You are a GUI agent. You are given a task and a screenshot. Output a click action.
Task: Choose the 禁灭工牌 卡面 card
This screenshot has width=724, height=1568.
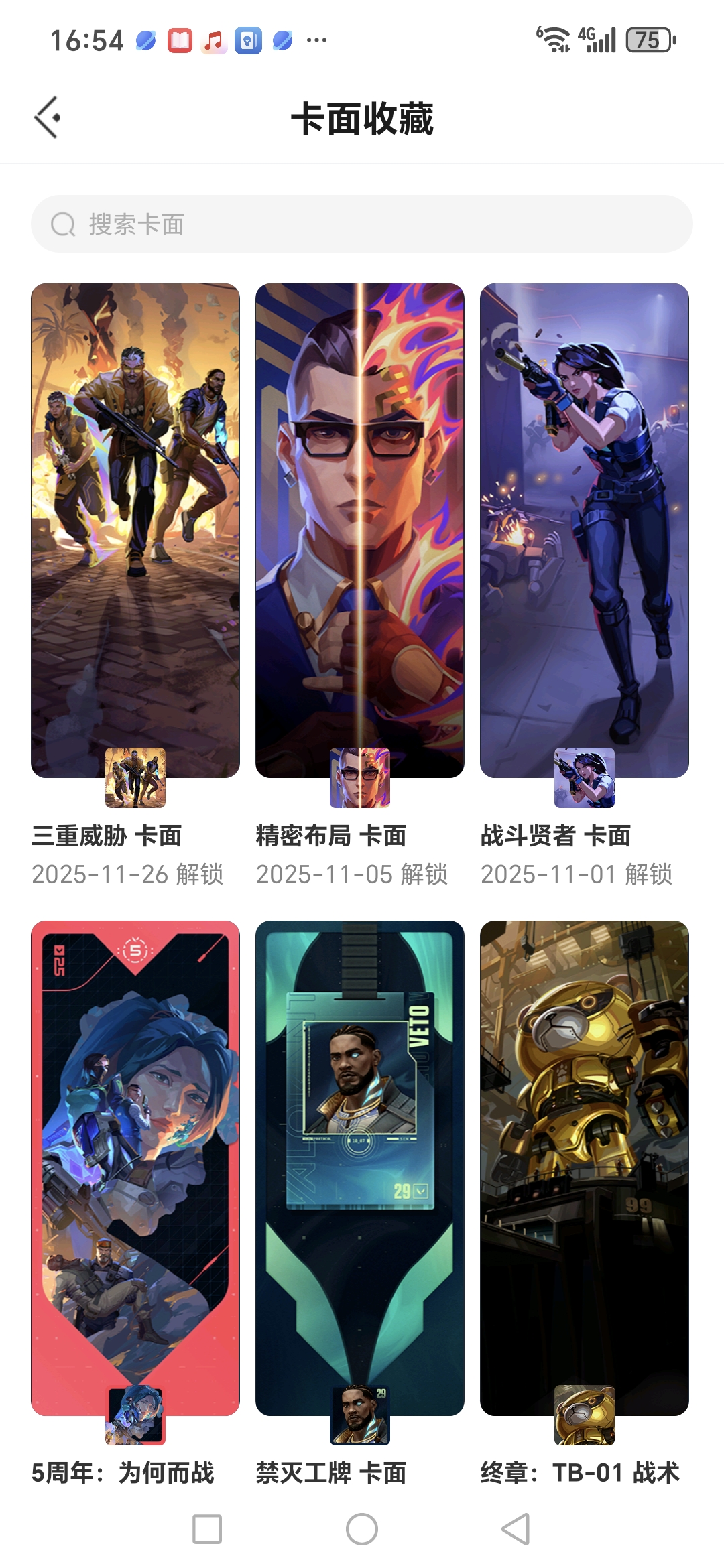(x=360, y=1167)
